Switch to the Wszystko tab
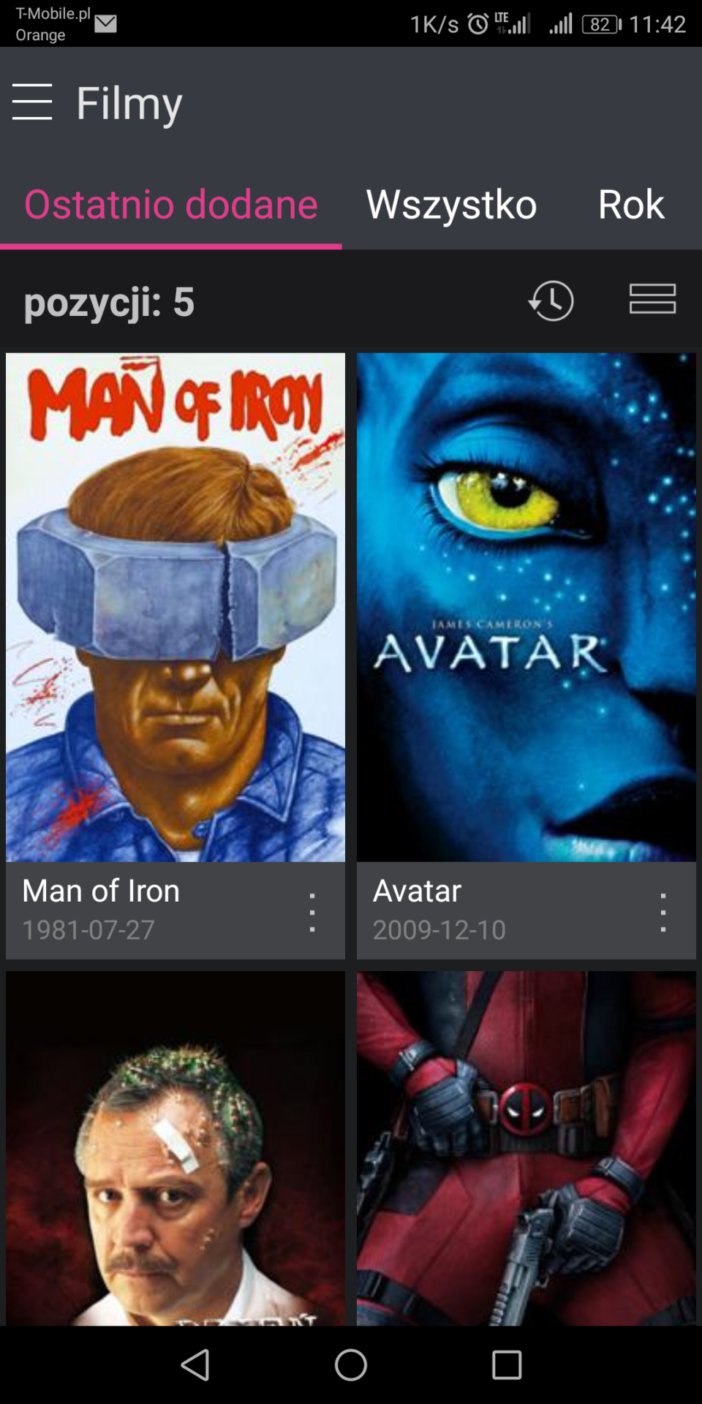 click(x=451, y=204)
